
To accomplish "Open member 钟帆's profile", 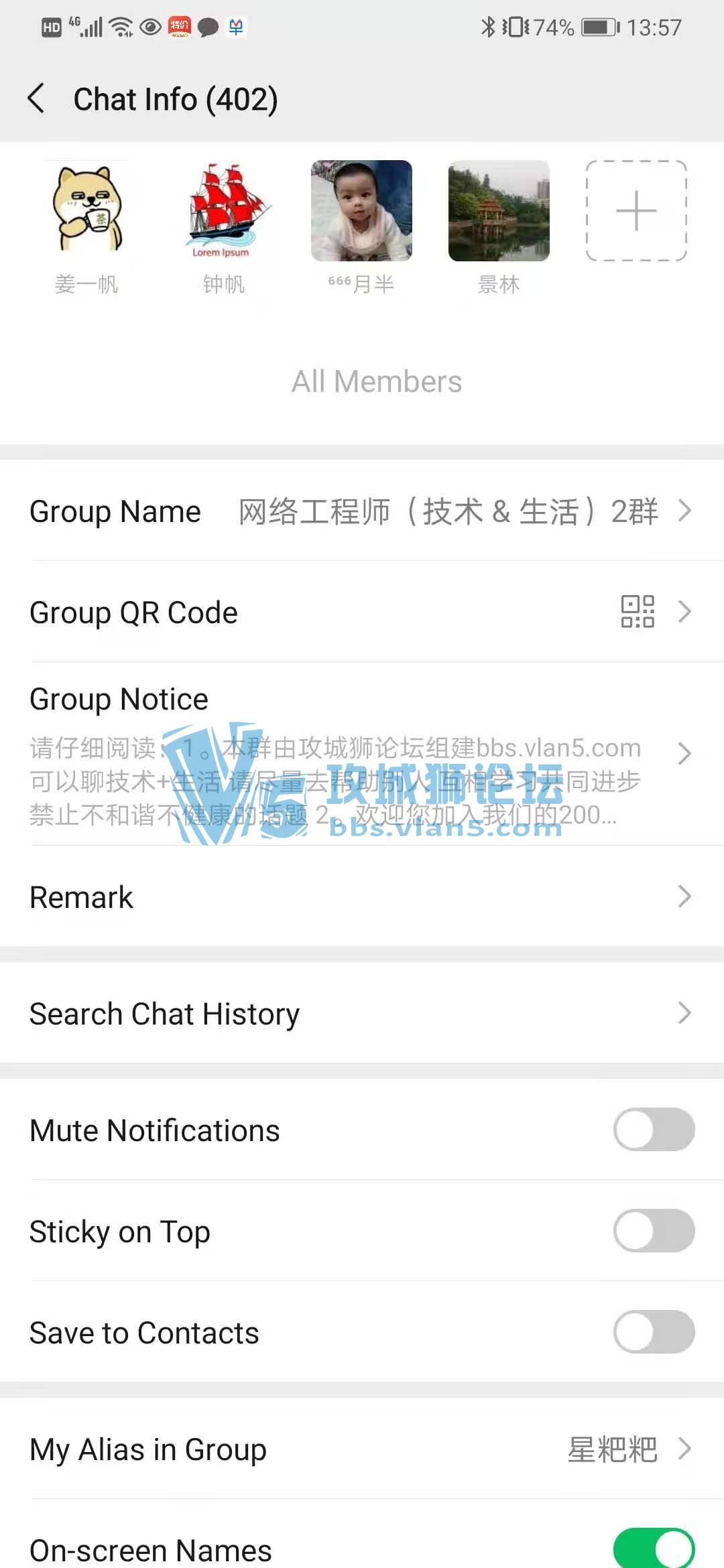I will [224, 210].
